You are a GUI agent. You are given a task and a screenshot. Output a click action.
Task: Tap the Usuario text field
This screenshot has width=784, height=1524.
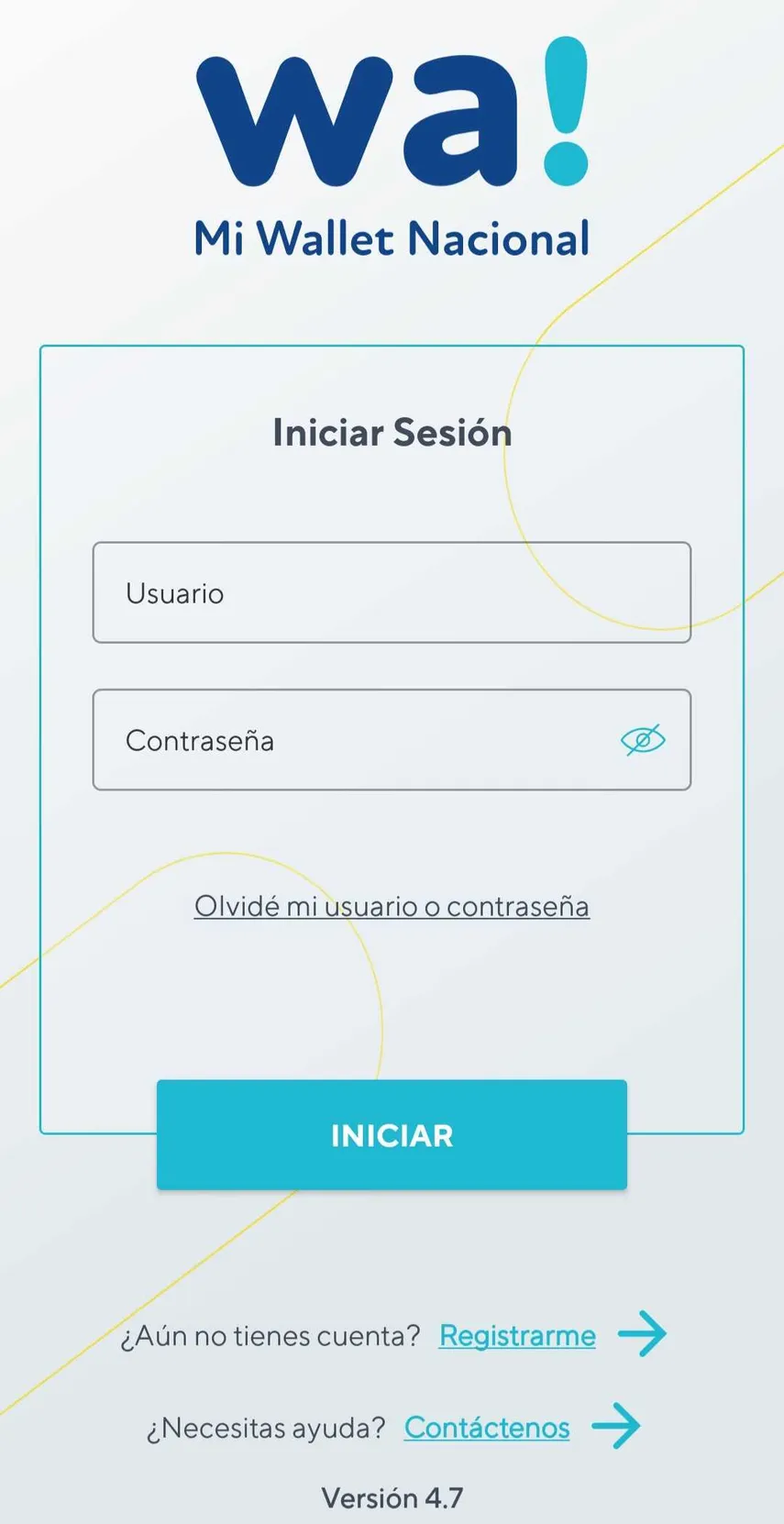point(392,592)
